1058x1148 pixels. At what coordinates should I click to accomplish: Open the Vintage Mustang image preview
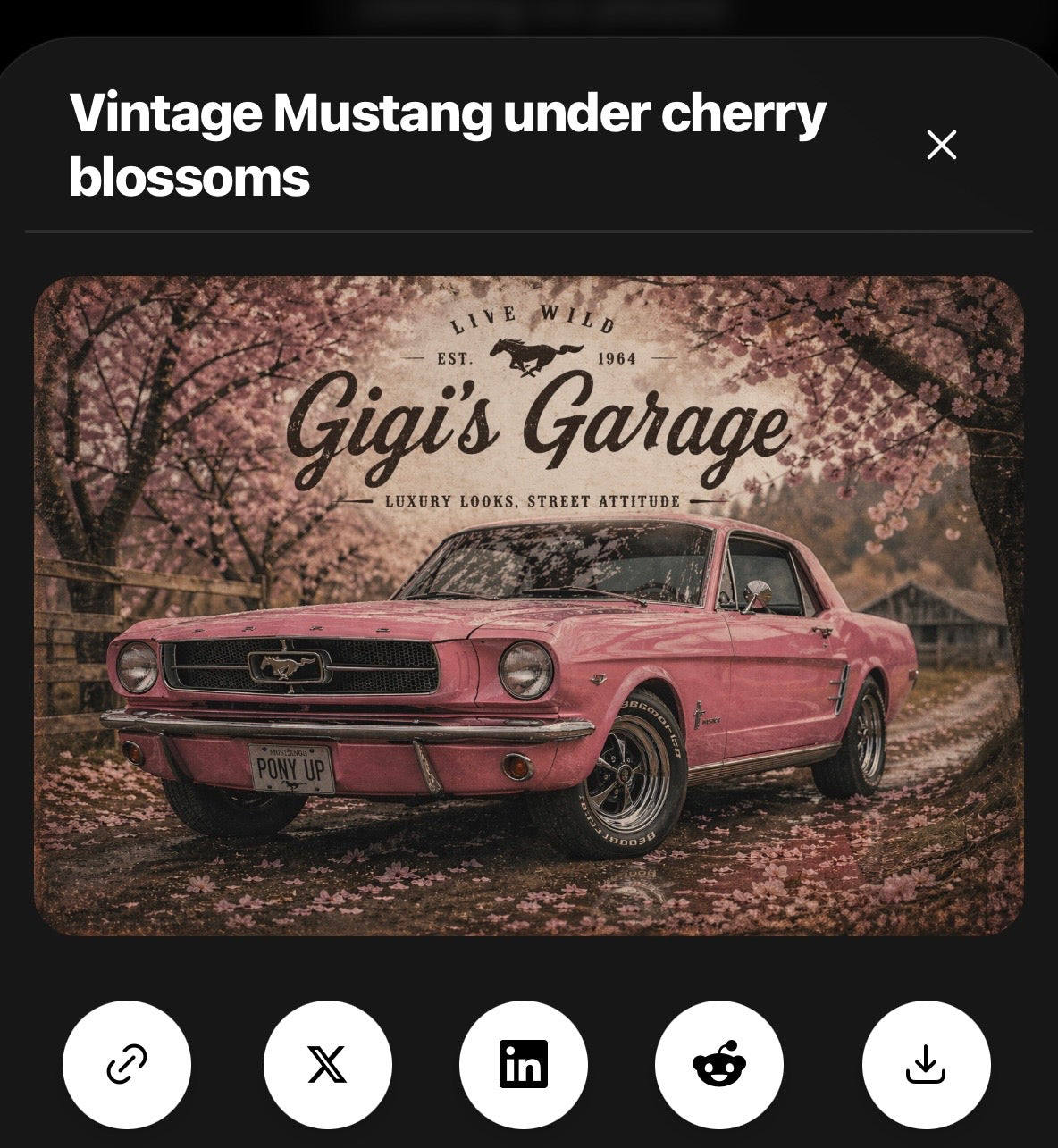click(x=529, y=606)
